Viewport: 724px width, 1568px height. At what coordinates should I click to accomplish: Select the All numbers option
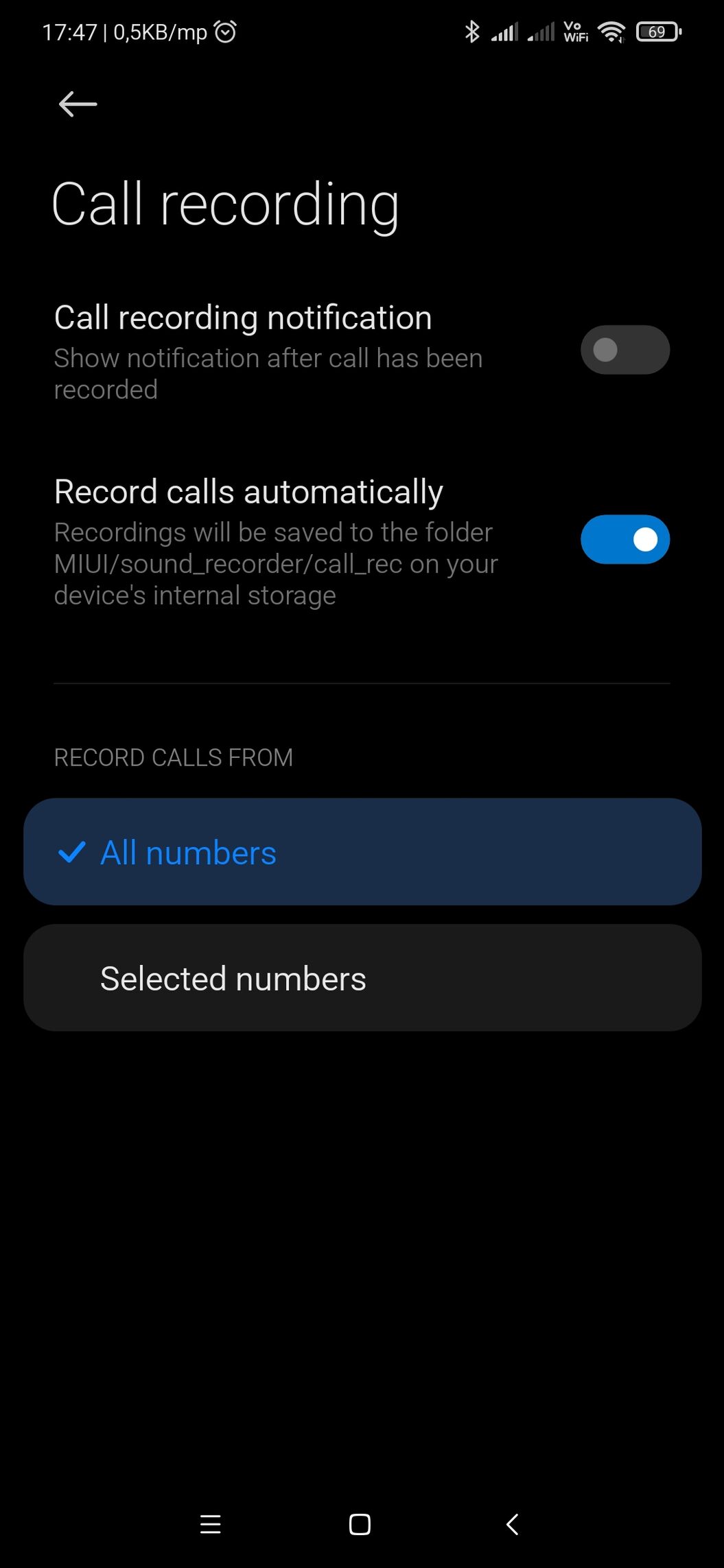pos(362,852)
